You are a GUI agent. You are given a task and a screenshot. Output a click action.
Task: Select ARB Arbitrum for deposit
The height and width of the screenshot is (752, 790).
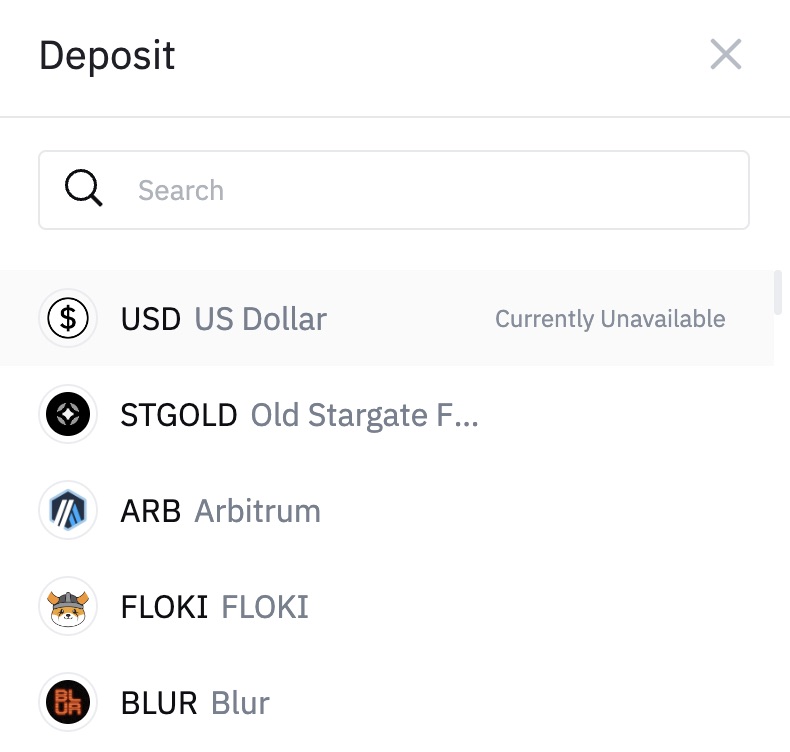220,511
